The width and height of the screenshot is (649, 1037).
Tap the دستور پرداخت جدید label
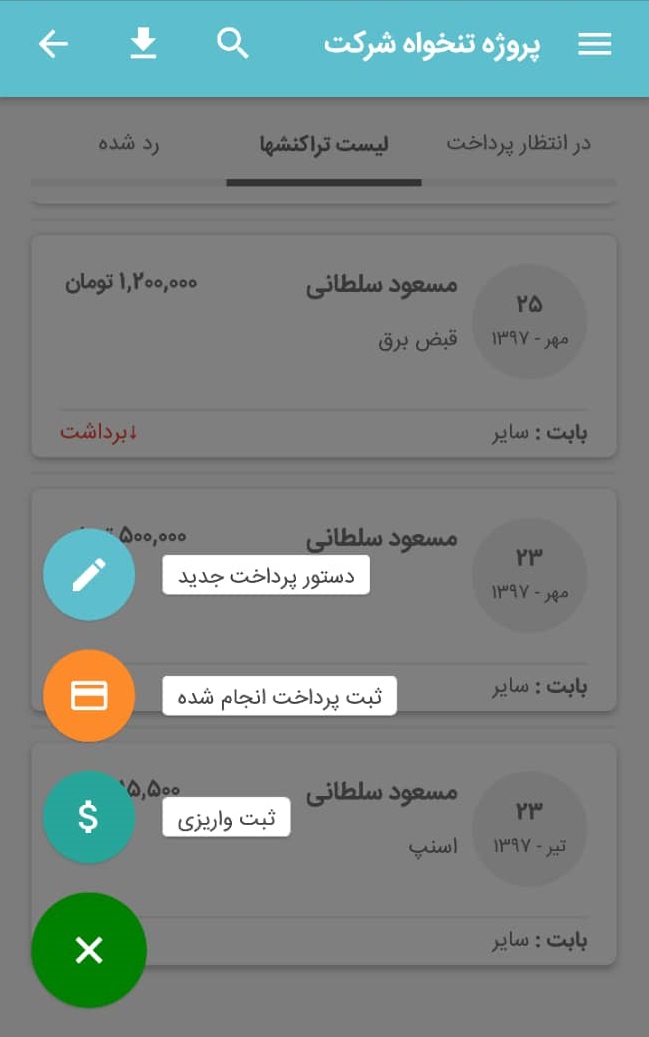click(266, 576)
